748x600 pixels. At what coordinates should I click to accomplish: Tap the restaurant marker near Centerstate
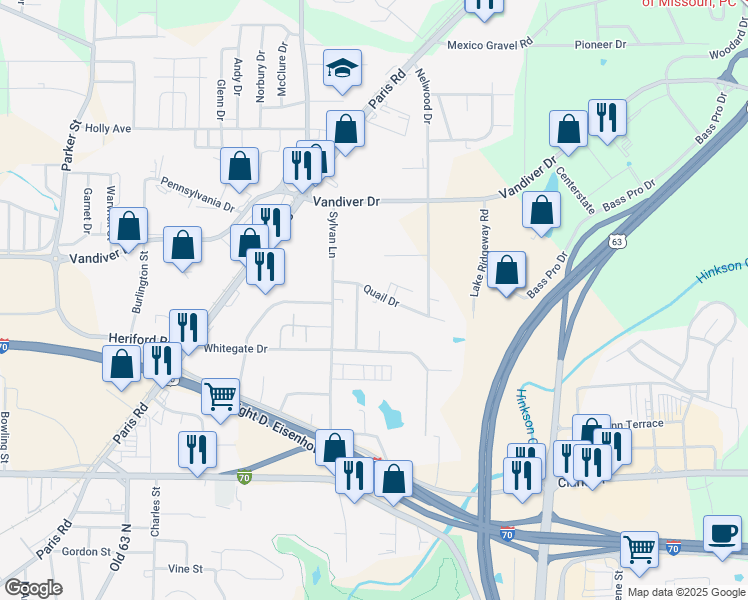point(607,118)
